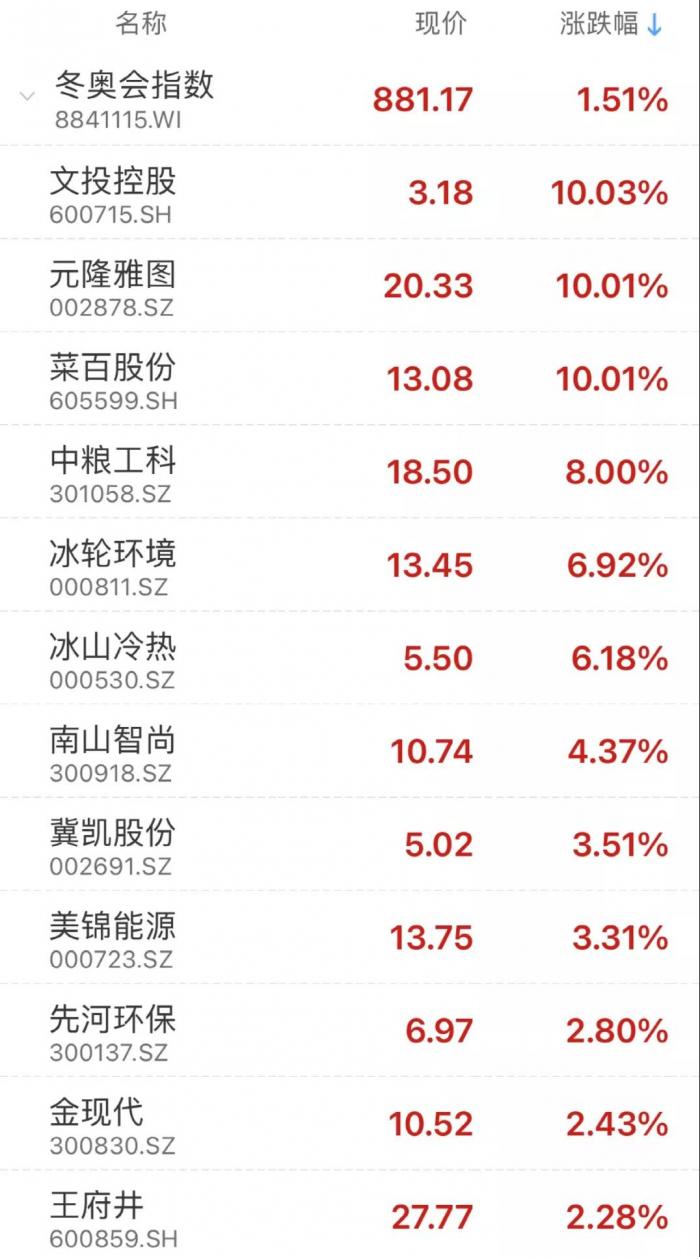This screenshot has width=700, height=1257.
Task: View 先河环保 stock page
Action: coord(350,1030)
